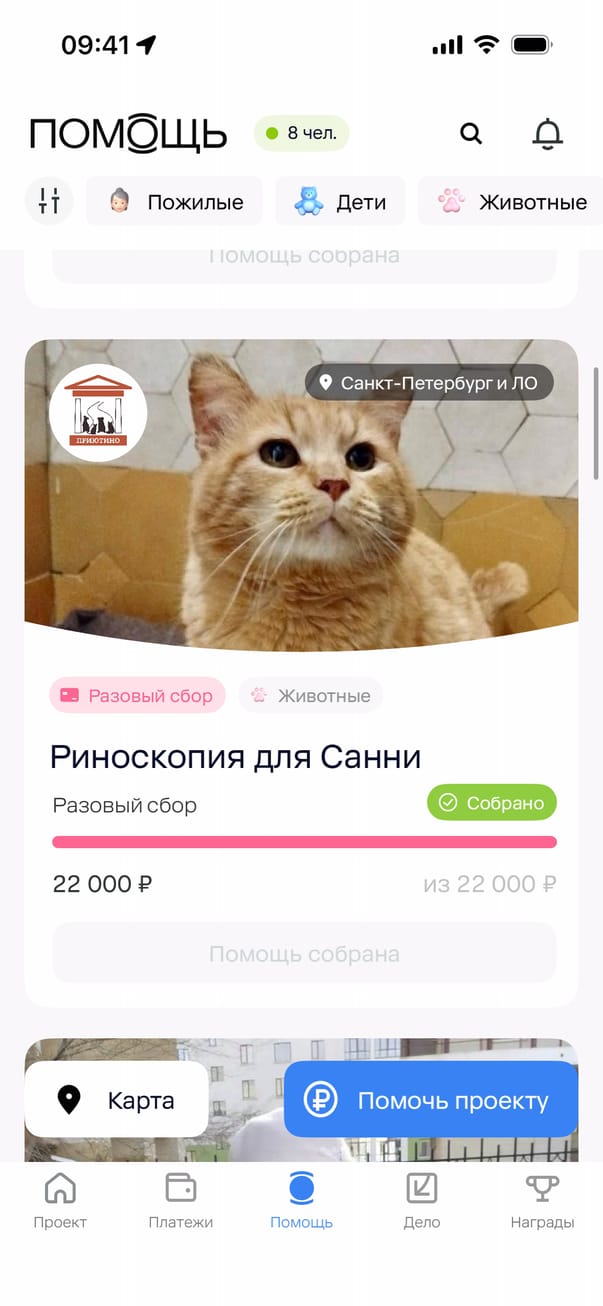Tap the 8 чел. badge
603x1306 pixels.
point(301,133)
